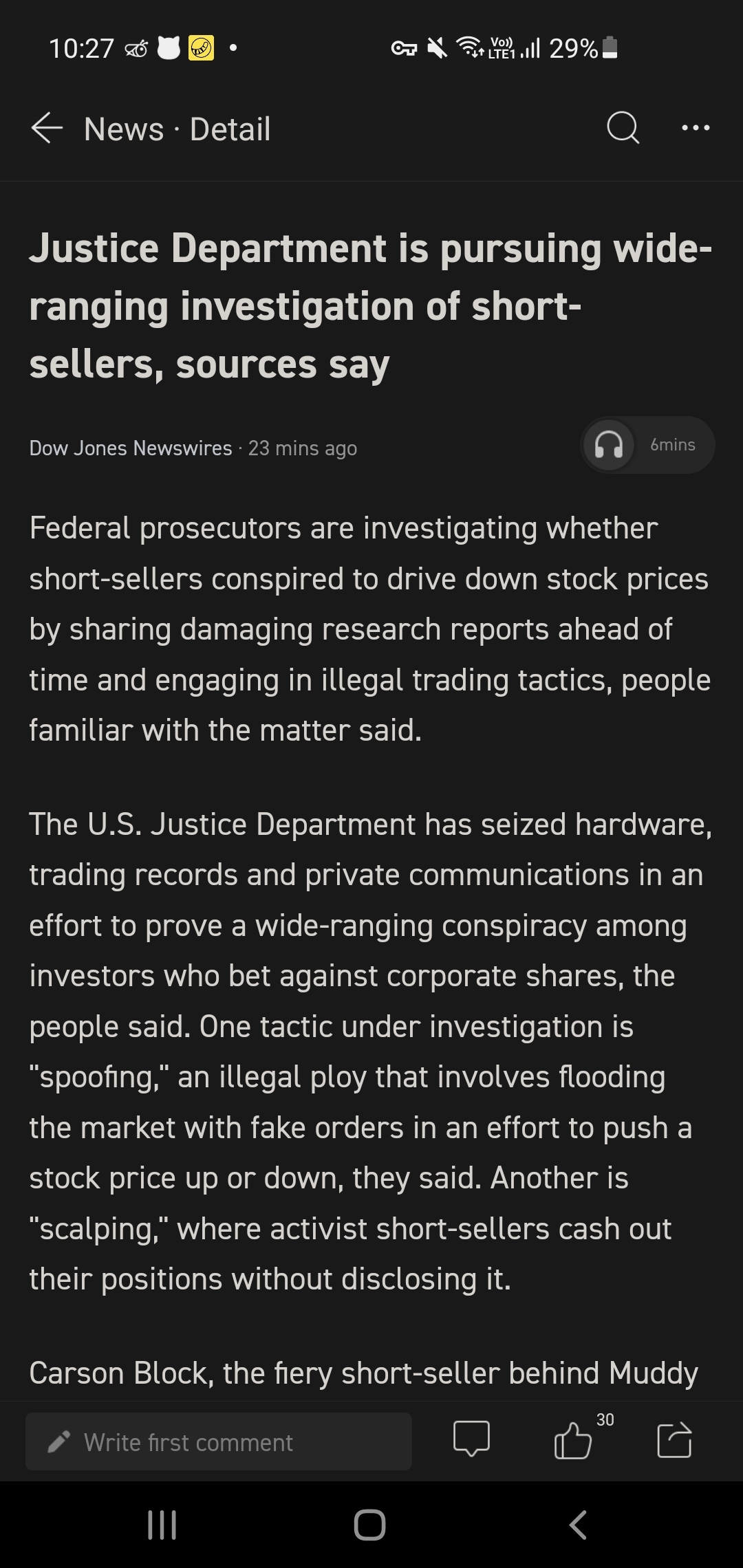Play the 6mins audio version
The width and height of the screenshot is (743, 1568).
click(x=610, y=445)
